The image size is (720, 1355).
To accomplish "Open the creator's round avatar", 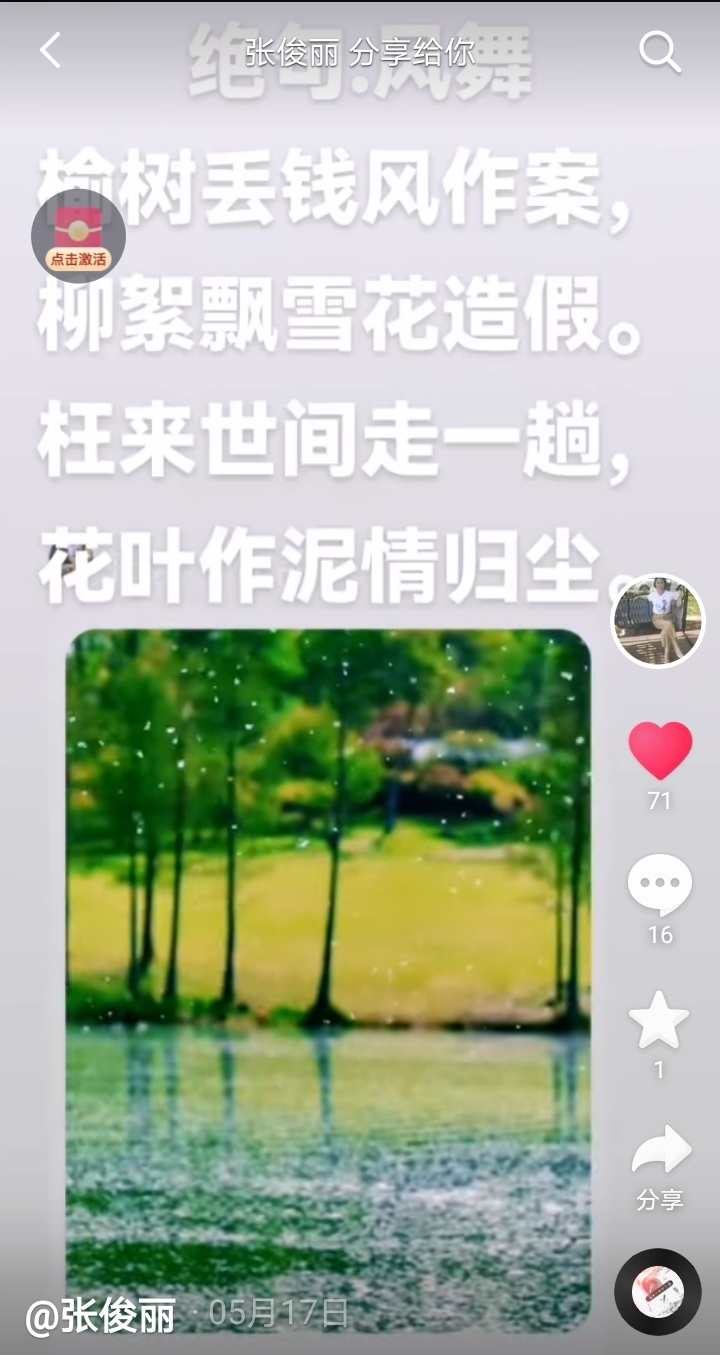I will pyautogui.click(x=658, y=620).
